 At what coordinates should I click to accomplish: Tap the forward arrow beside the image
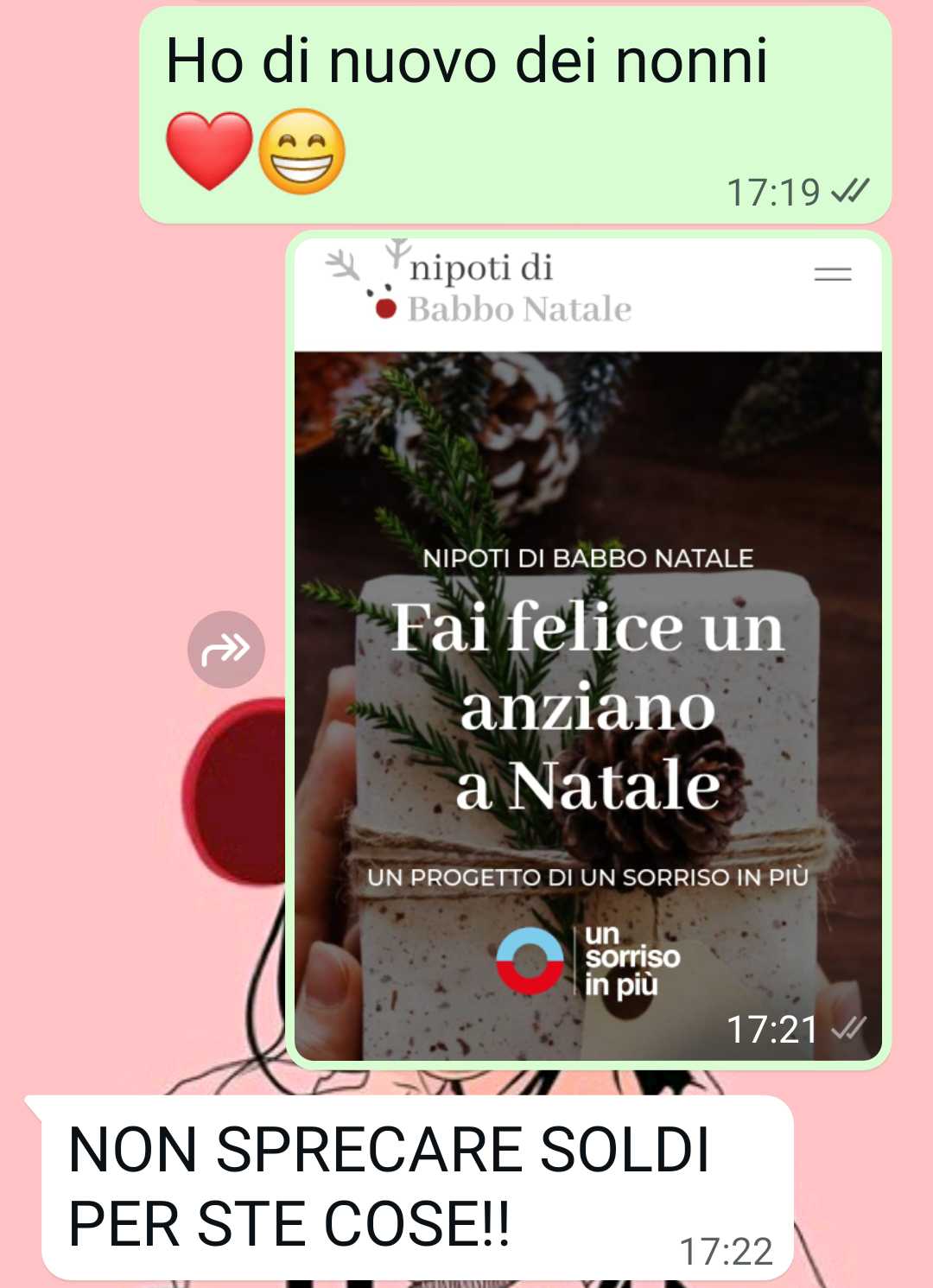225,649
